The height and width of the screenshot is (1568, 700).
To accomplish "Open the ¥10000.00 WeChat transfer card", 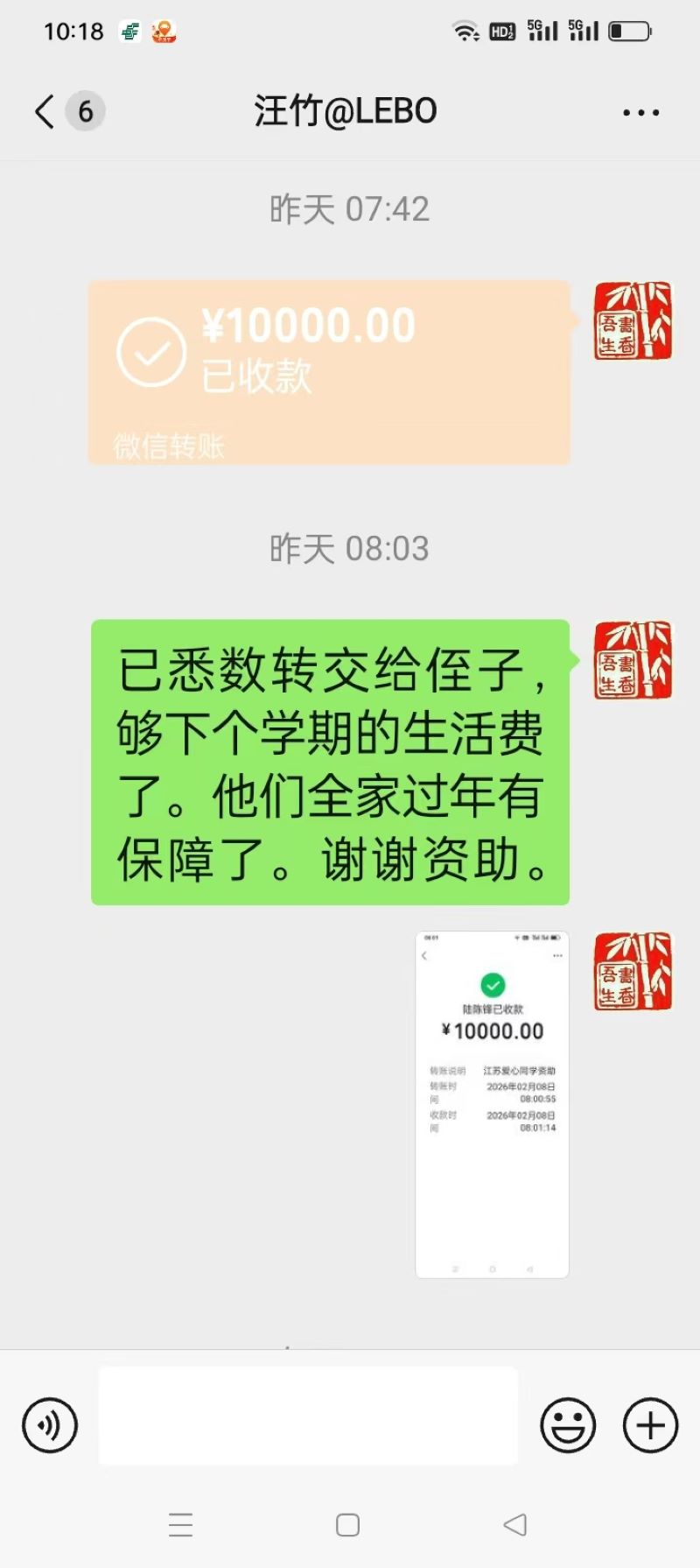I will [329, 372].
